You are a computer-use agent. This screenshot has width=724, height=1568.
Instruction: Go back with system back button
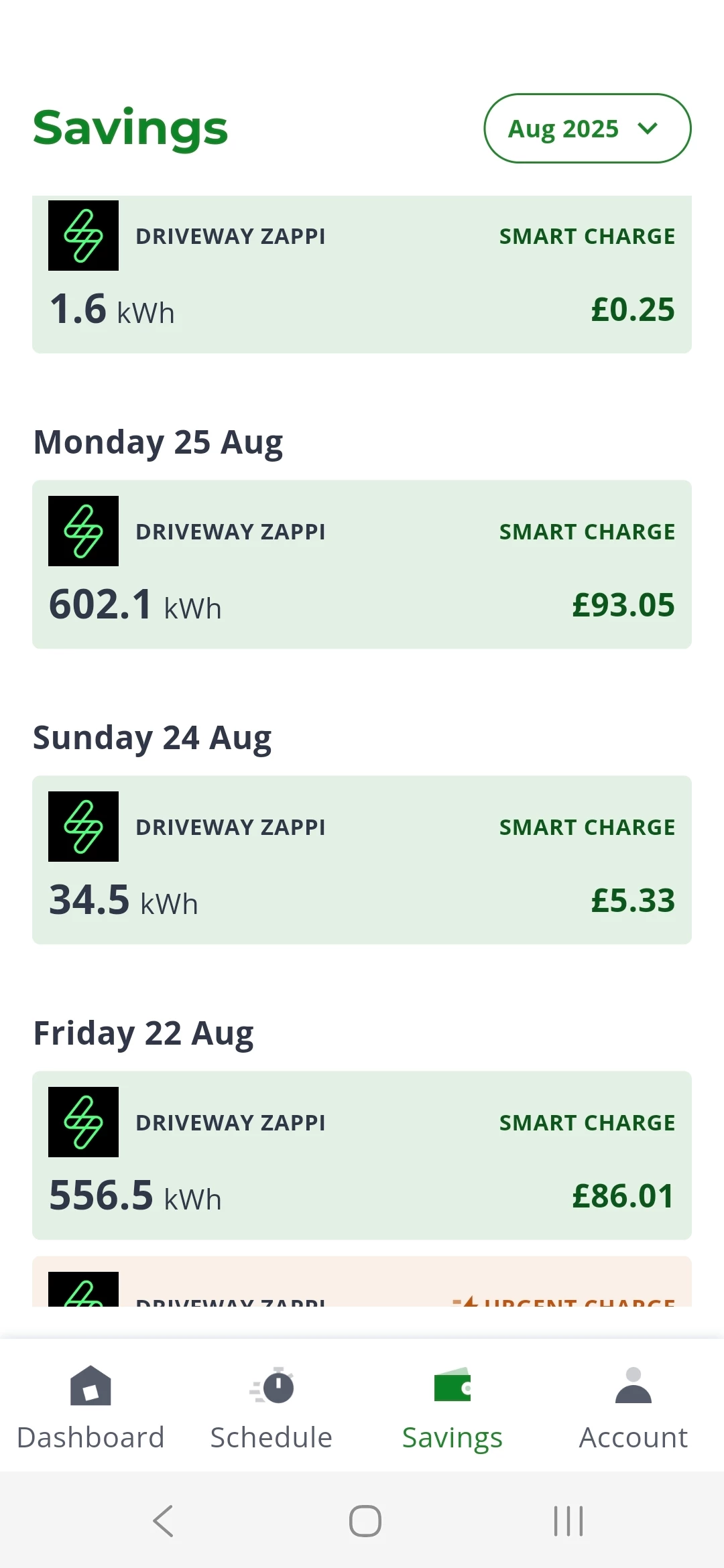pos(163,1520)
